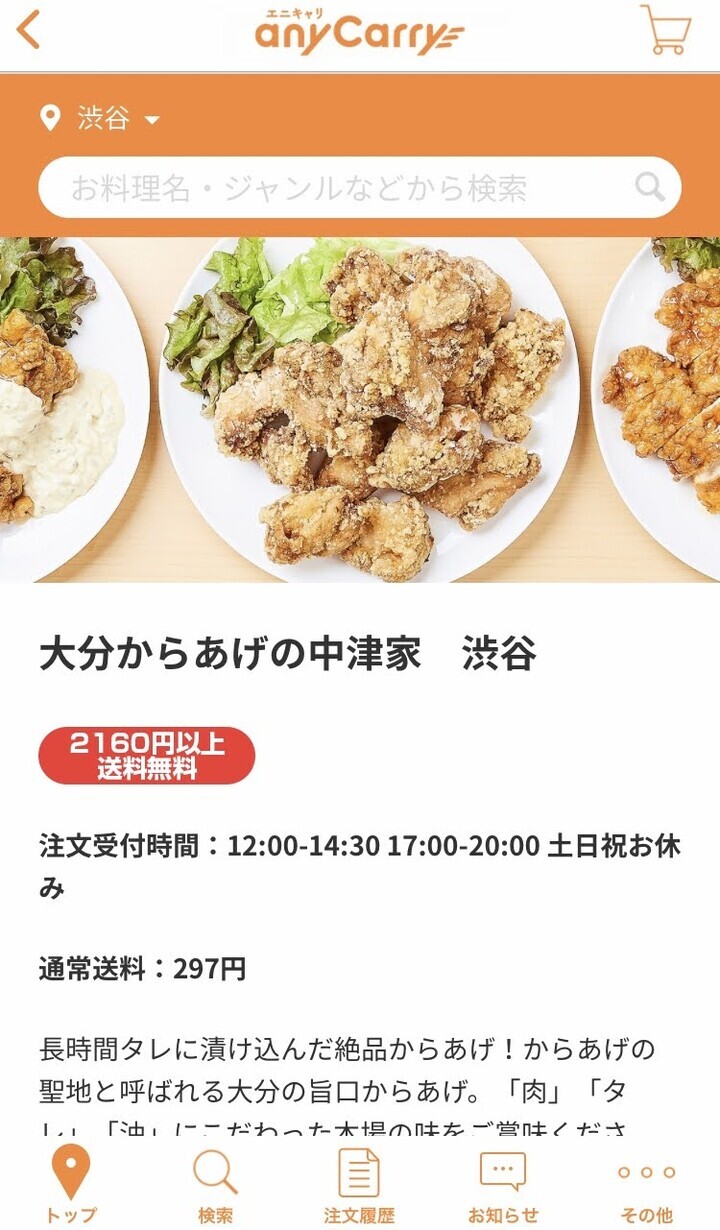Open the その他 tab
The image size is (720, 1230).
coord(646,1185)
